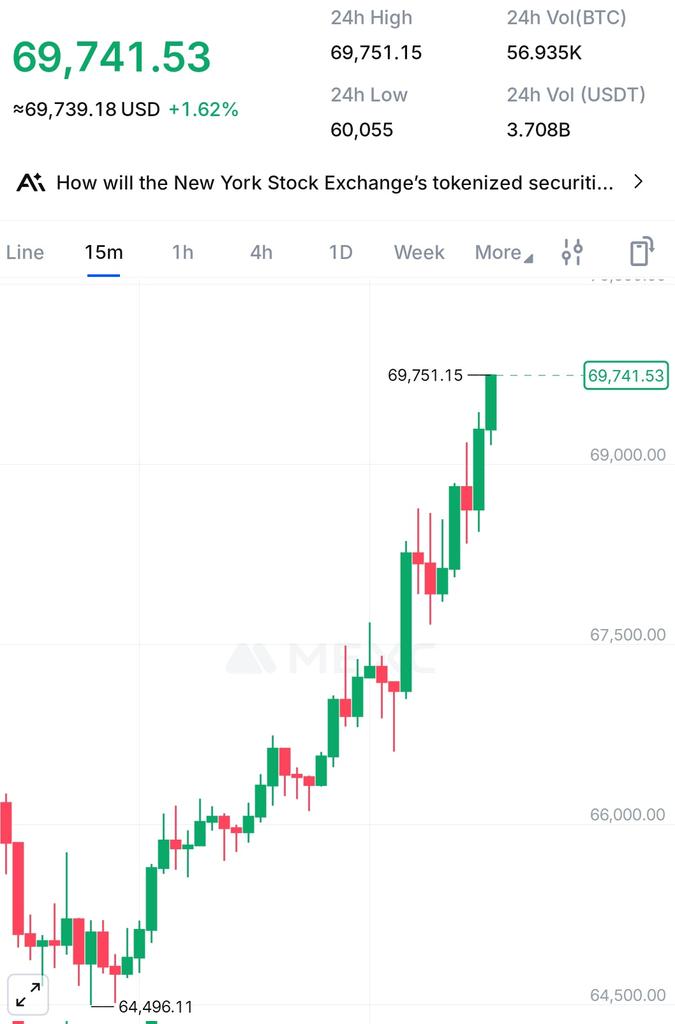Open the New York Stock Exchange news banner
The height and width of the screenshot is (1024, 675).
pyautogui.click(x=330, y=182)
